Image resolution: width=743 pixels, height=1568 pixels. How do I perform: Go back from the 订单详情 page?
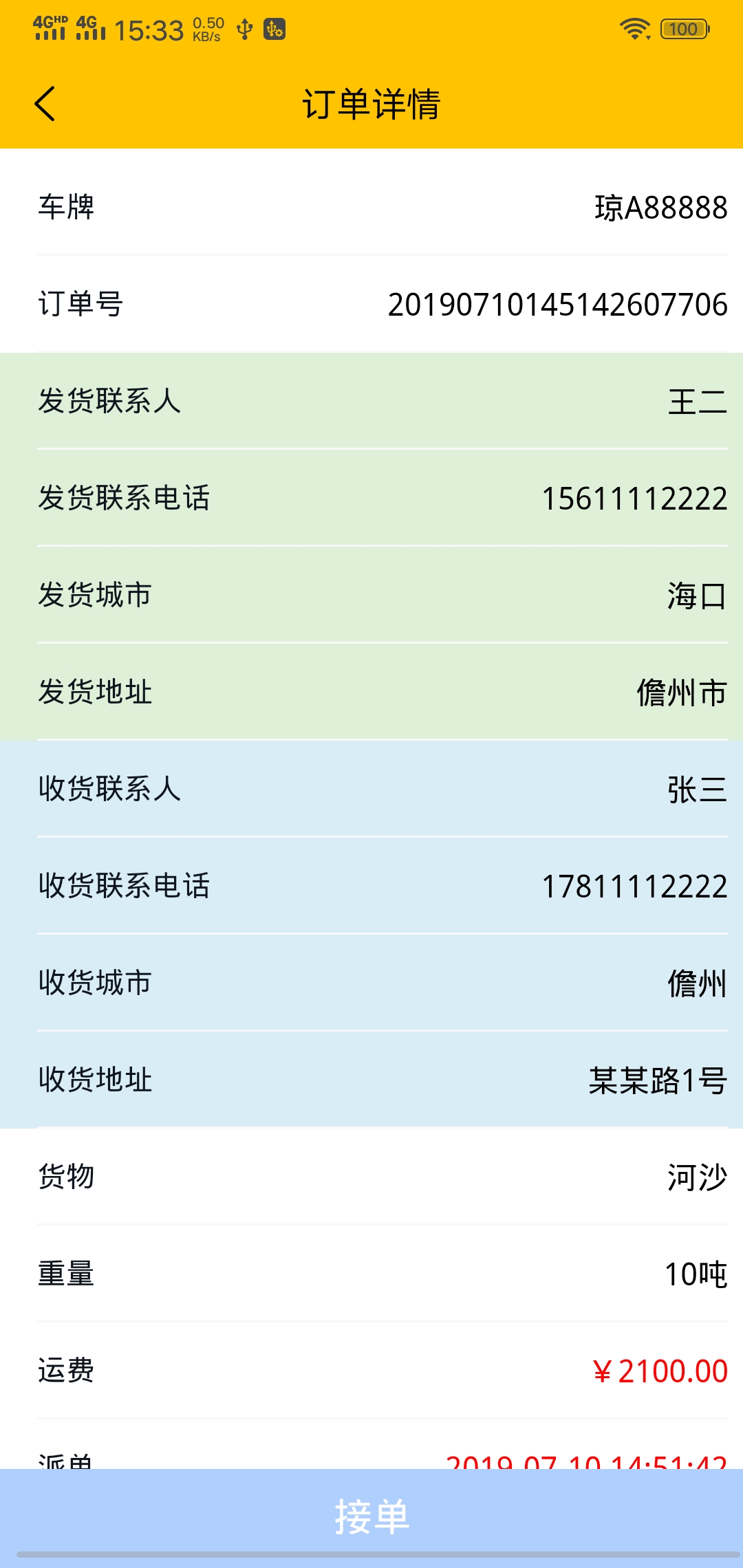click(x=45, y=104)
